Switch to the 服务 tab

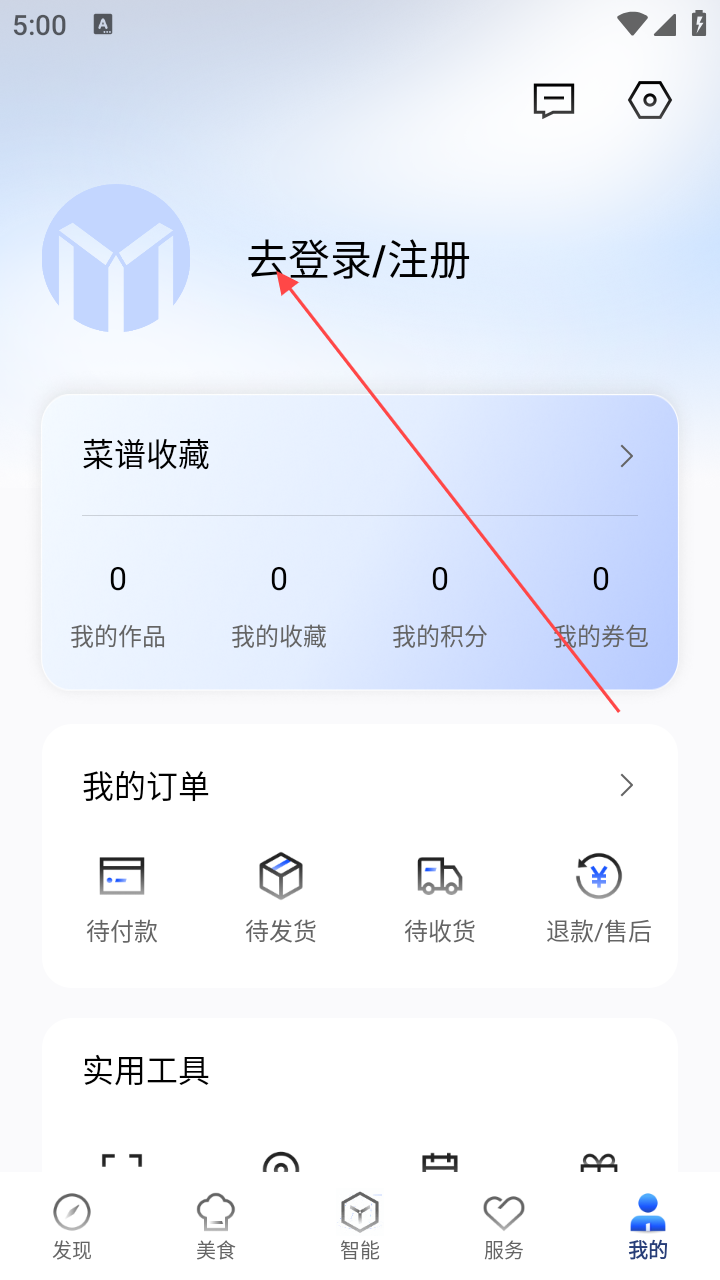click(x=504, y=1226)
